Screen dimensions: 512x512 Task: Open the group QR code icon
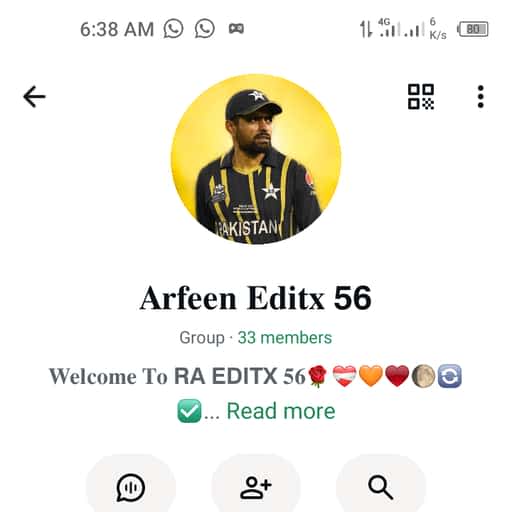coord(421,97)
